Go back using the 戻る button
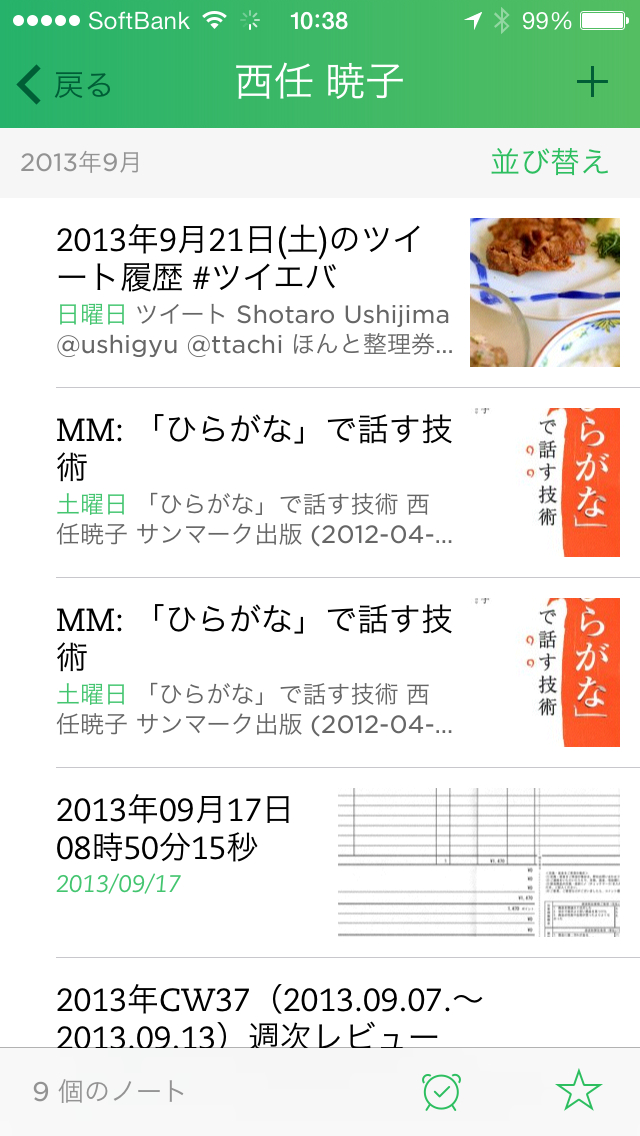640x1136 pixels. pos(64,85)
